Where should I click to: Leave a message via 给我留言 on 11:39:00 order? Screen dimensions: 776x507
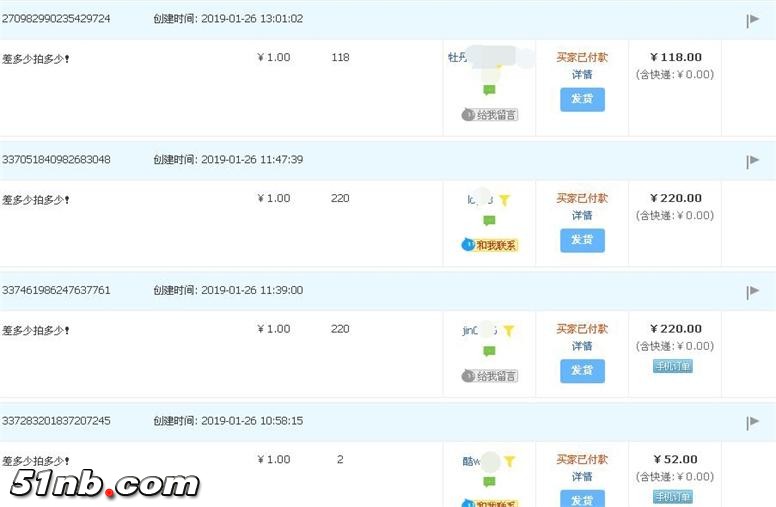pyautogui.click(x=490, y=376)
